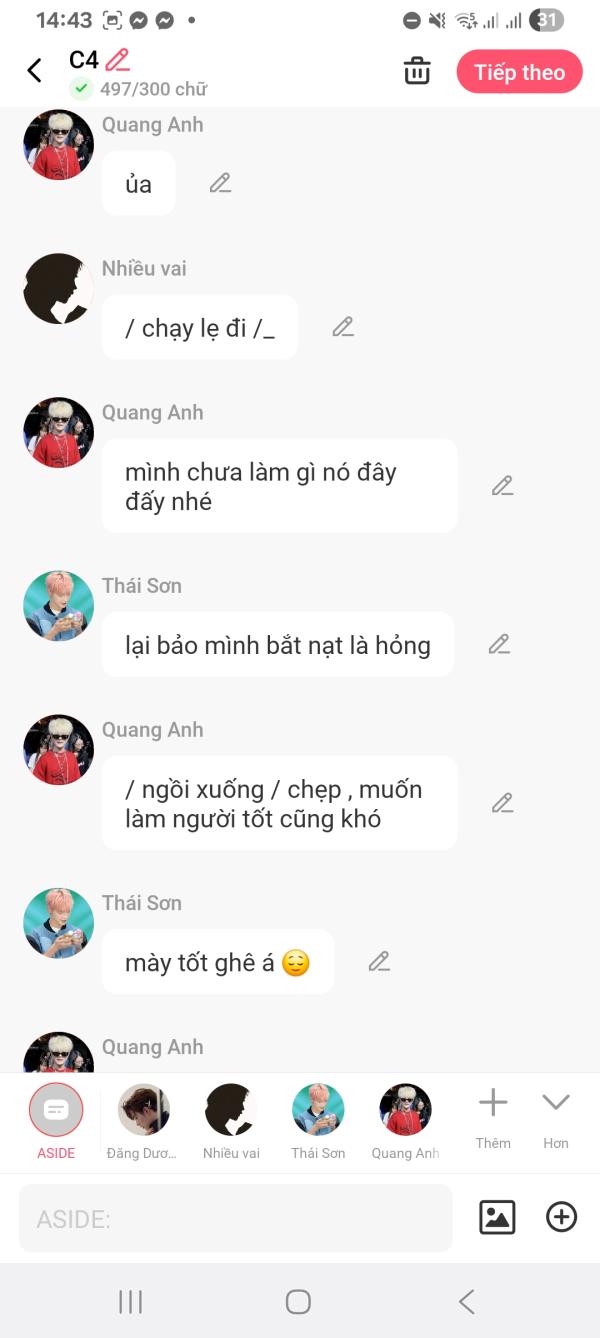Edit "mình chưa làm gì nó đây đấy nhé"
The image size is (600, 1338).
pyautogui.click(x=502, y=486)
